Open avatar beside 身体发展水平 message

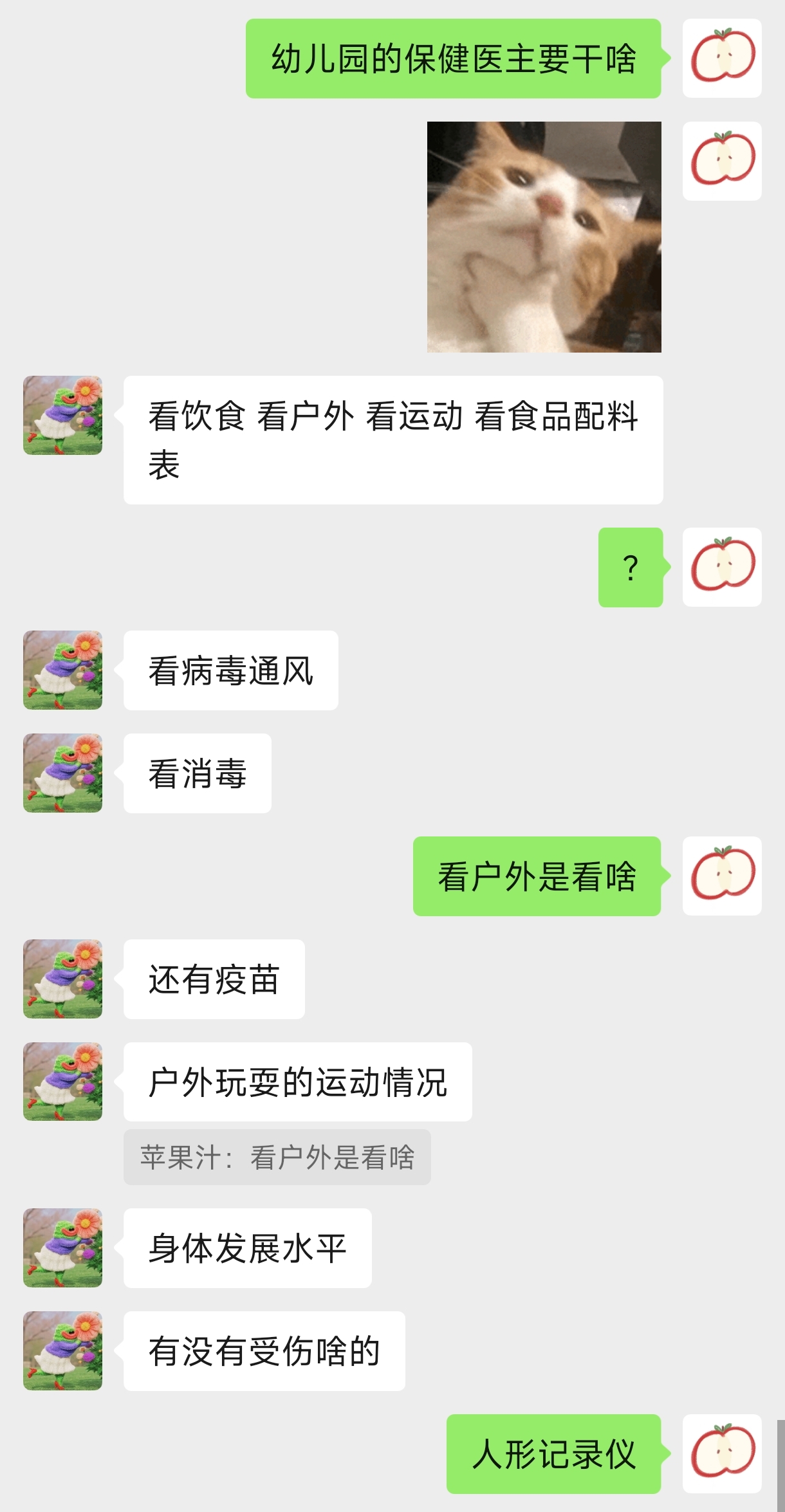tap(62, 1248)
